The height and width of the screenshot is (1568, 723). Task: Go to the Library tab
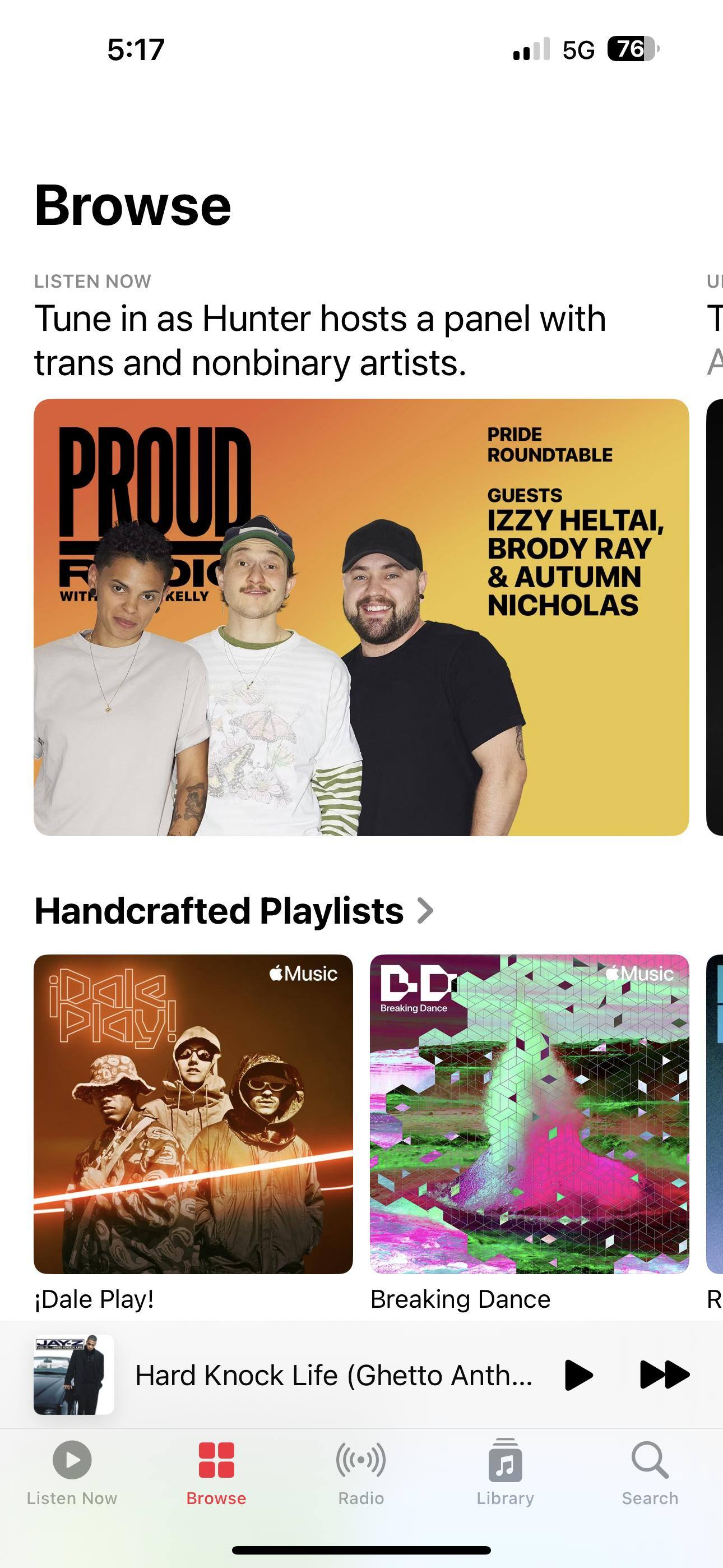(505, 1472)
